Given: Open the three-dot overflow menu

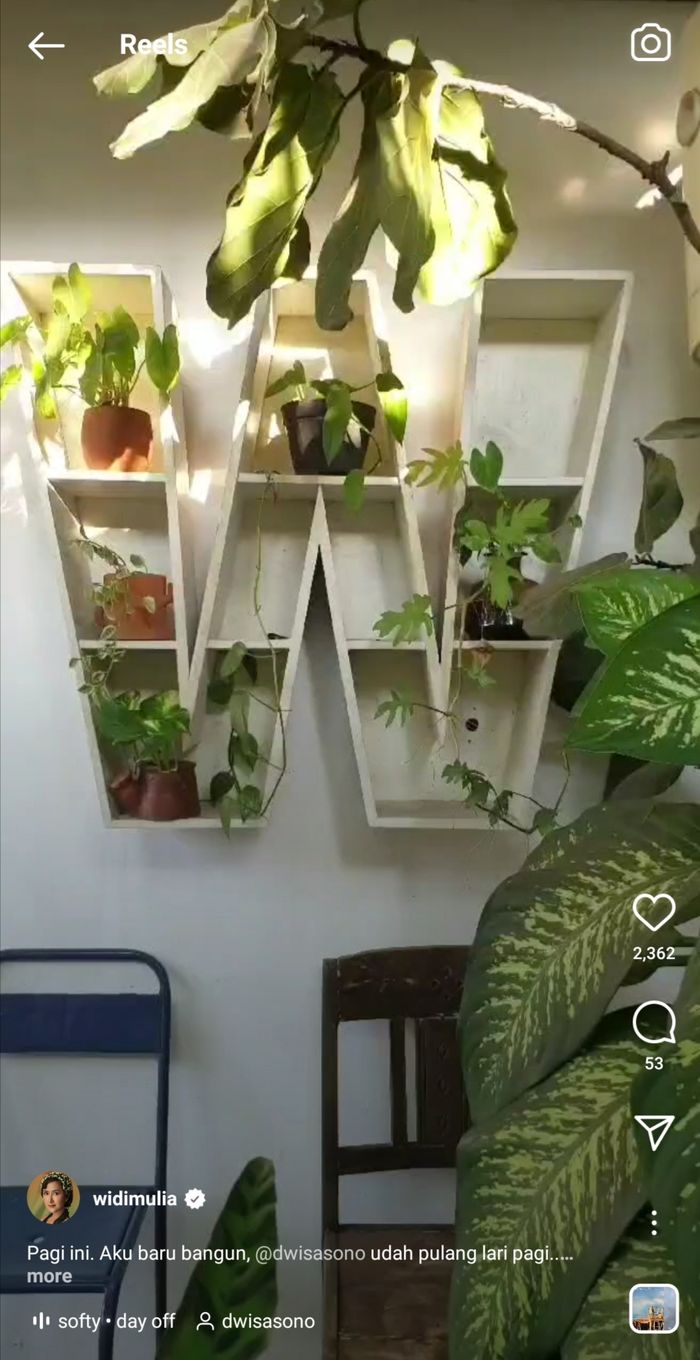Looking at the screenshot, I should click(654, 1222).
